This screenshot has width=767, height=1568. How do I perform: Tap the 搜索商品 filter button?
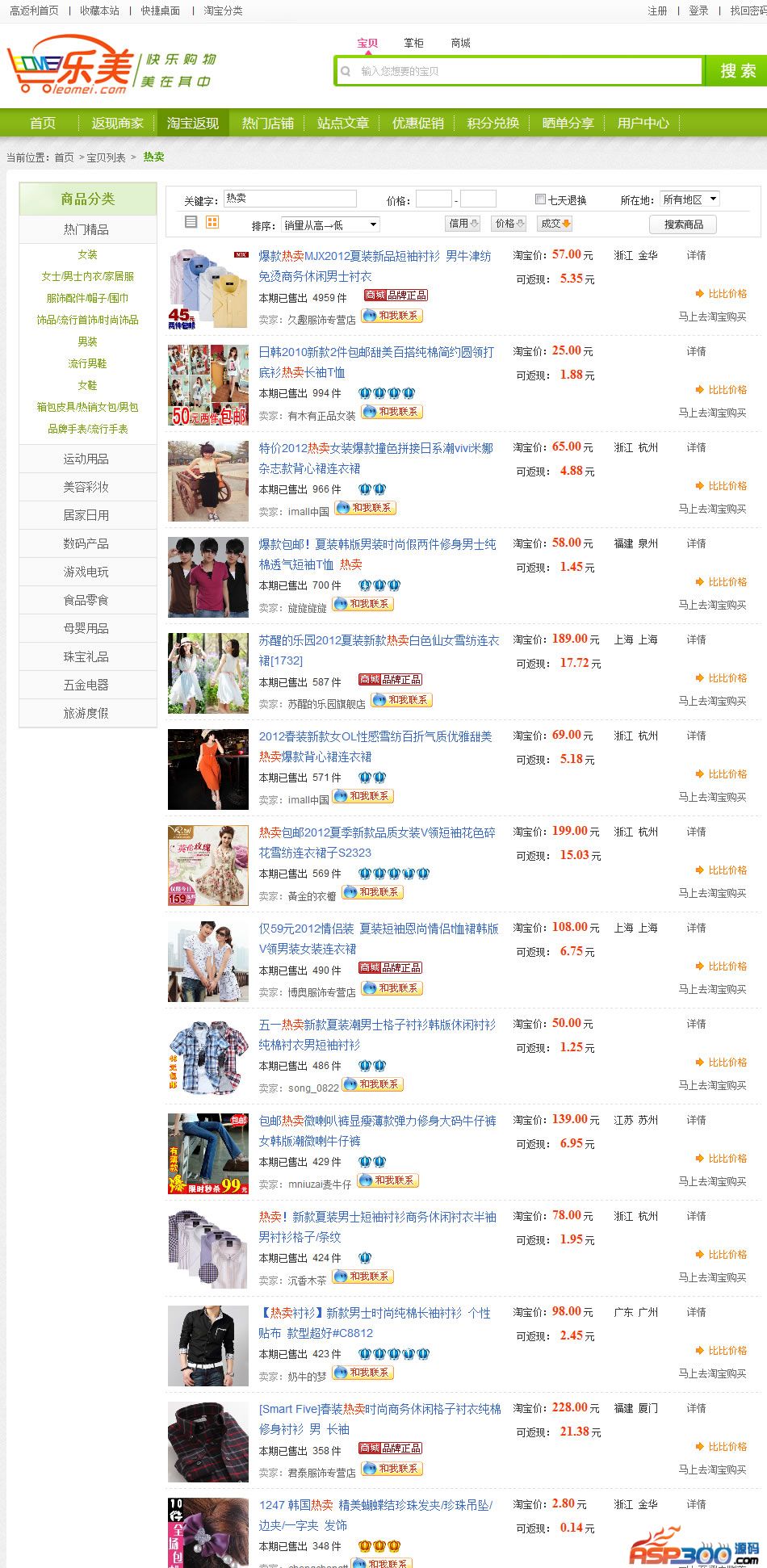pos(683,224)
